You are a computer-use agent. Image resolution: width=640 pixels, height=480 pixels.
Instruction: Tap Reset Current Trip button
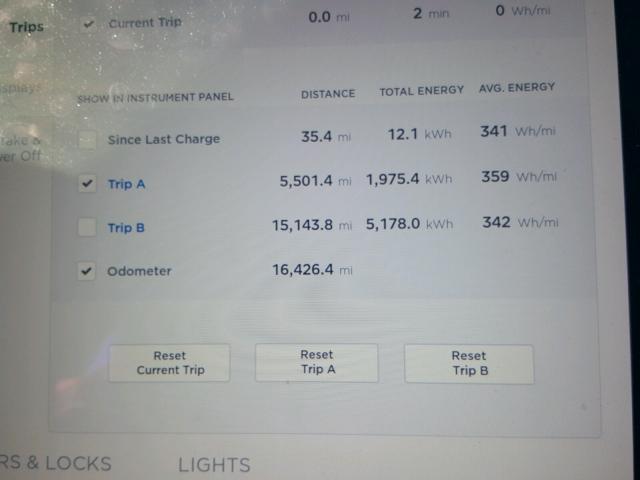pyautogui.click(x=169, y=363)
